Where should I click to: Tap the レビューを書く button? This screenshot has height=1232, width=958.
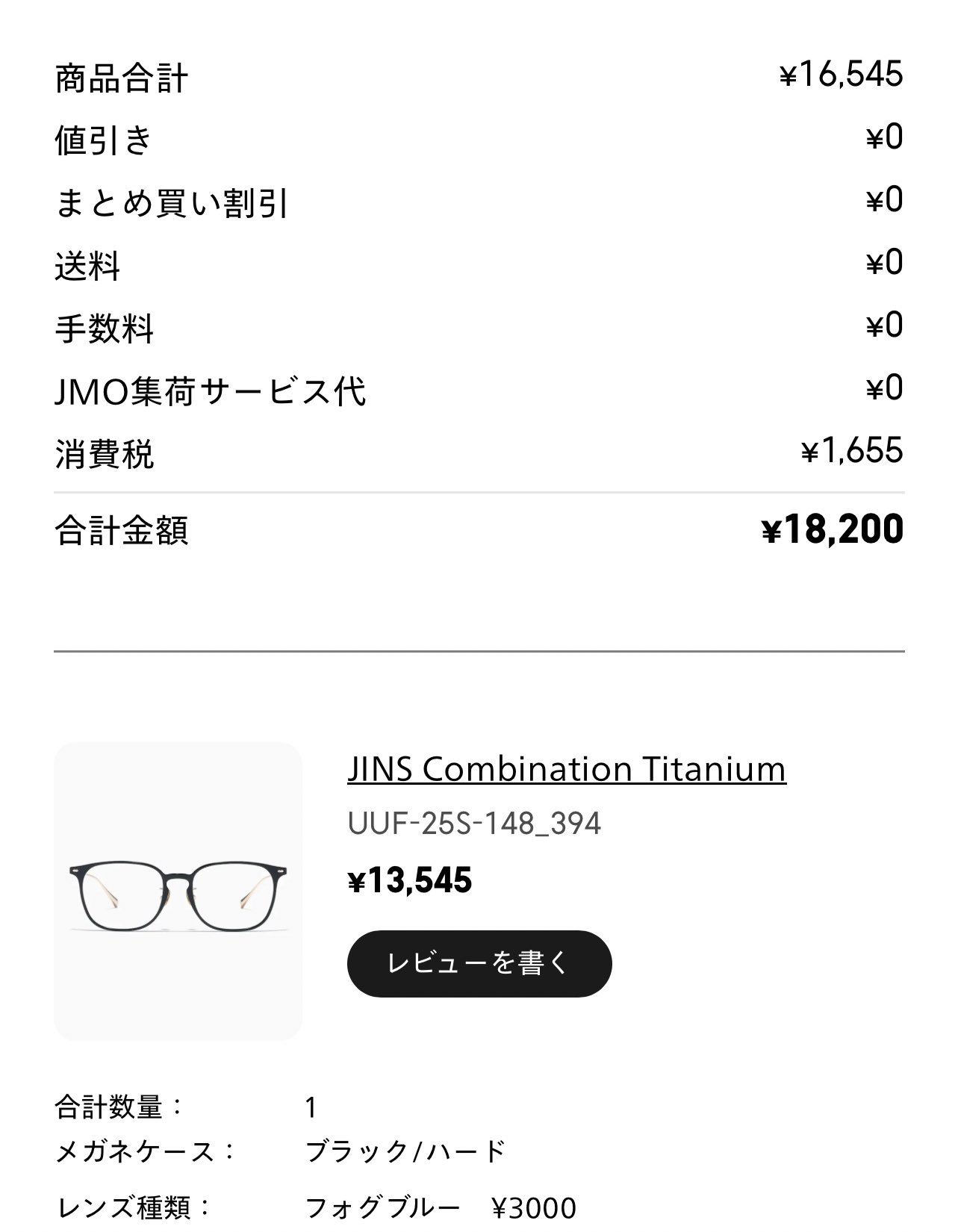point(479,963)
